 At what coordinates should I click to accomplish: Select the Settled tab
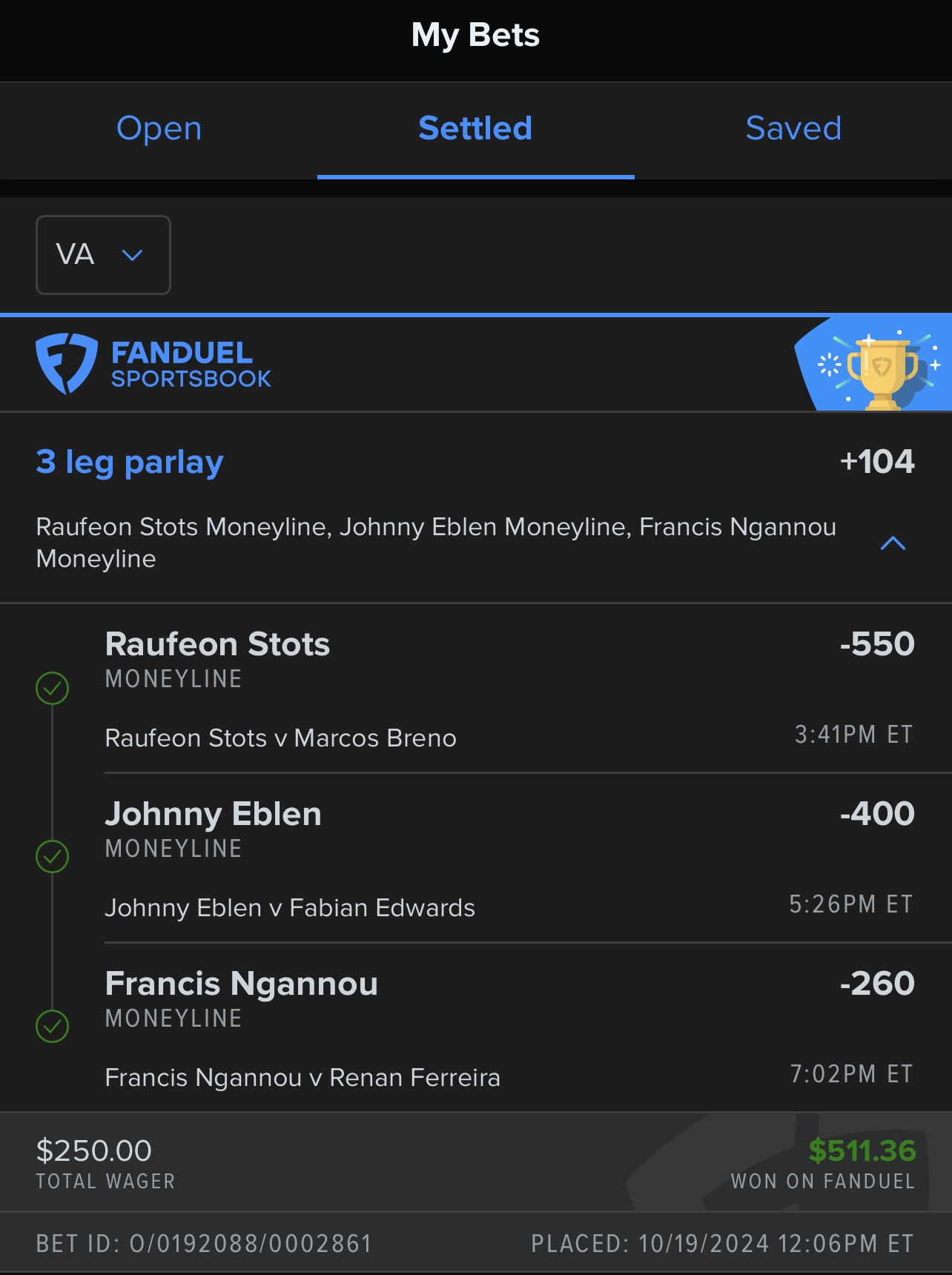pyautogui.click(x=475, y=129)
